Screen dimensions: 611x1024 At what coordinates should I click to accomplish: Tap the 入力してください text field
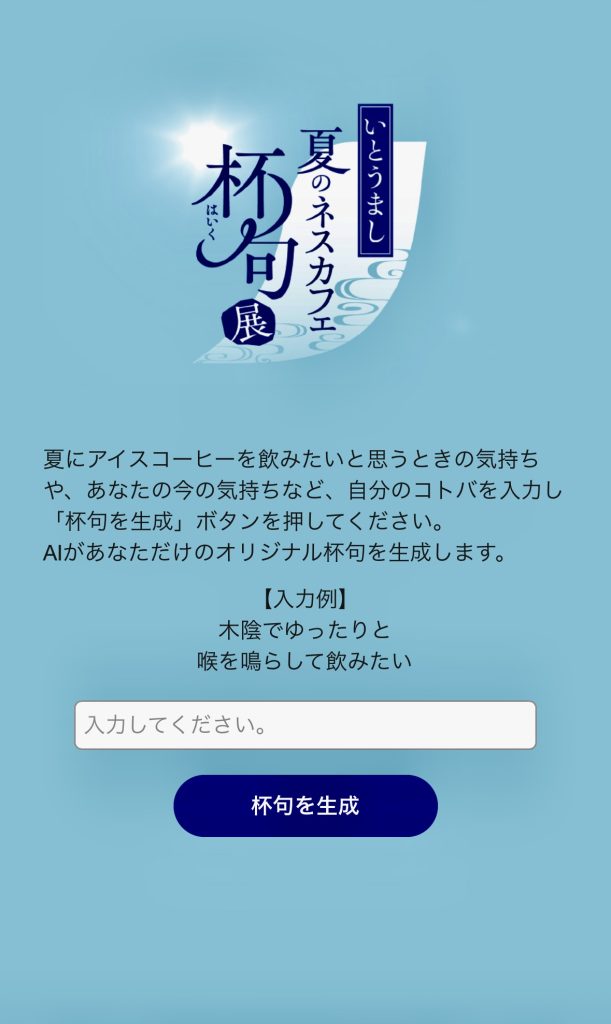point(305,725)
